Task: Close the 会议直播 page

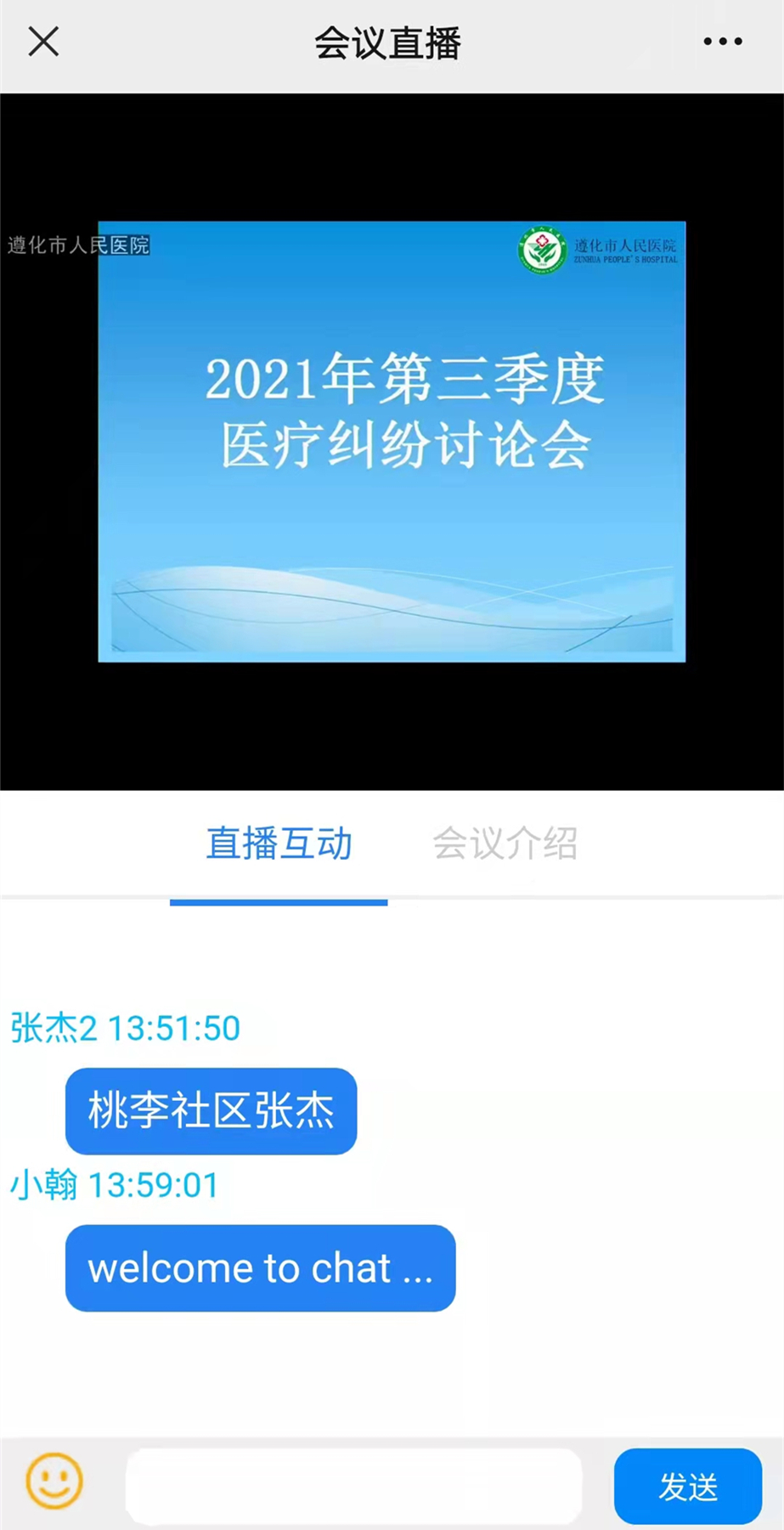Action: point(43,41)
